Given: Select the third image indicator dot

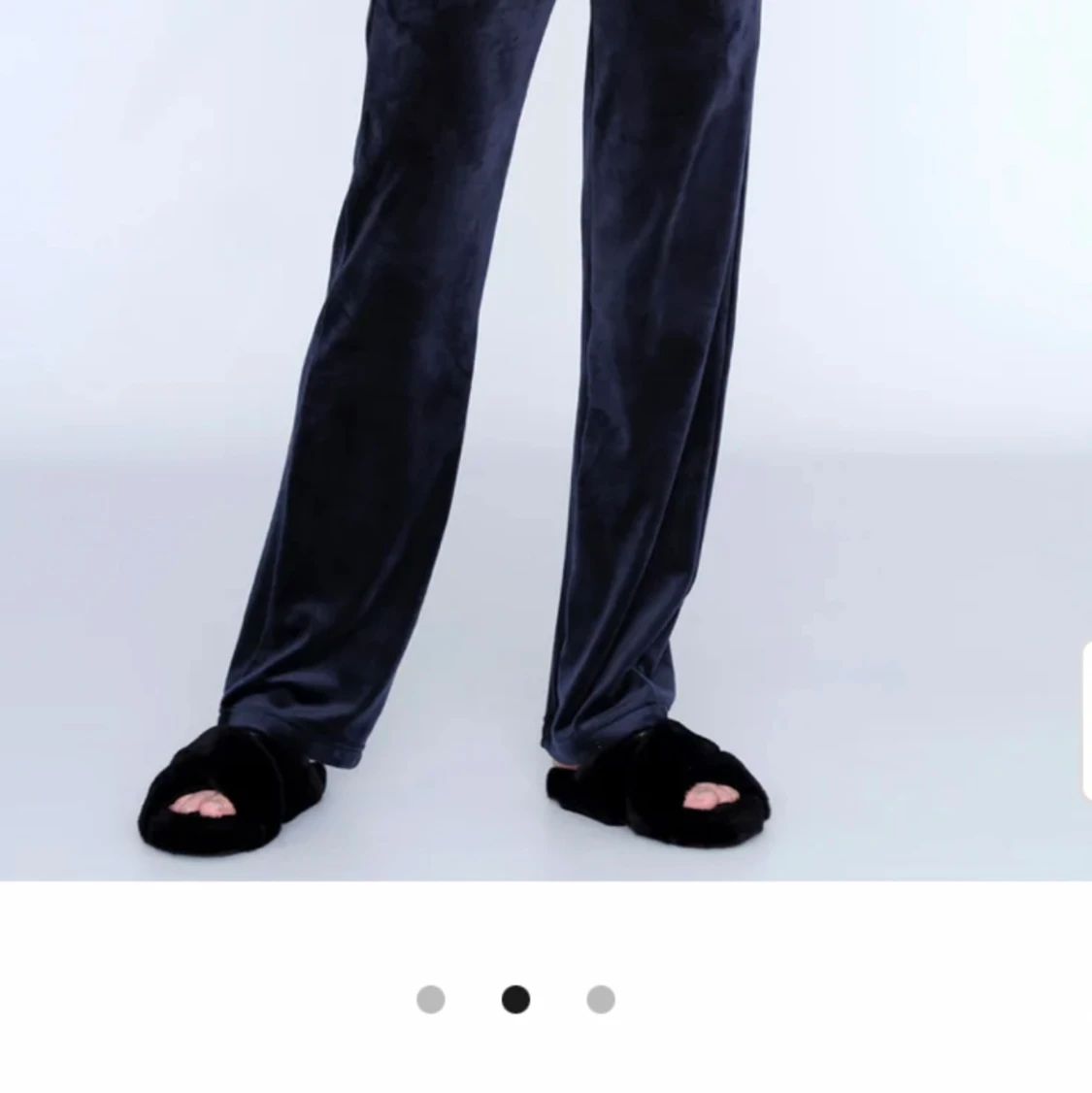Looking at the screenshot, I should (601, 999).
